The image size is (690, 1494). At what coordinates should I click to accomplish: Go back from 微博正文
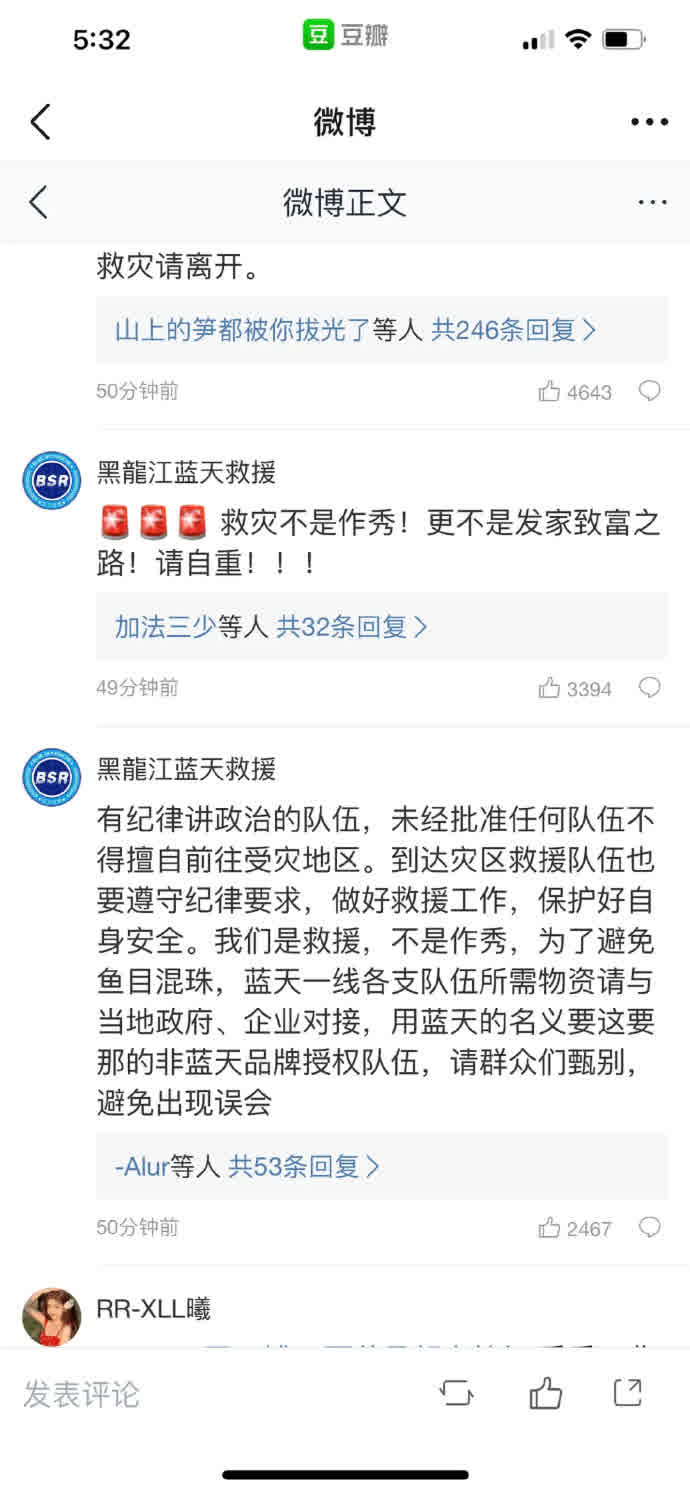[x=38, y=202]
